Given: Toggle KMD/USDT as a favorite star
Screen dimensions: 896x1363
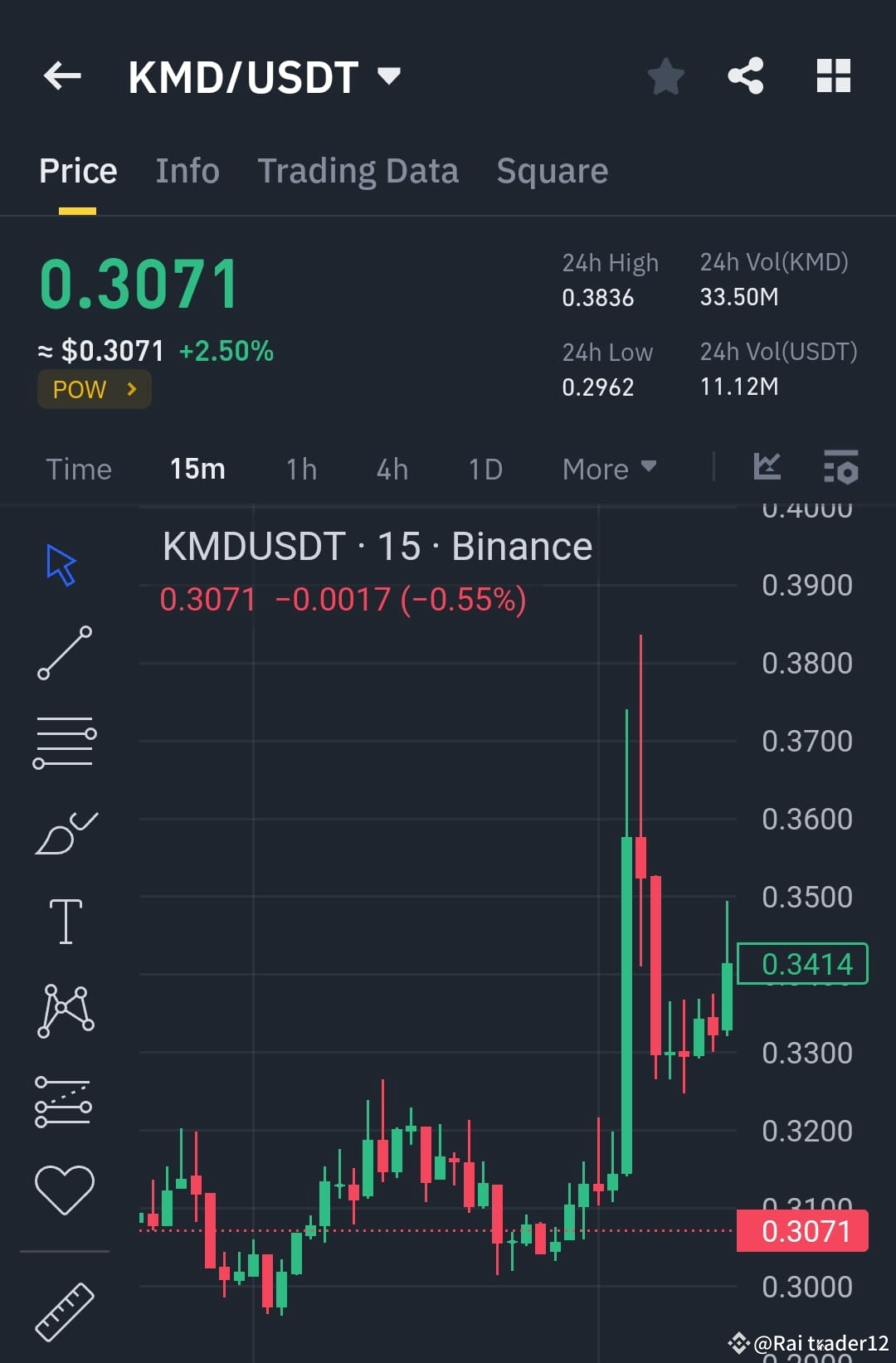Looking at the screenshot, I should 665,75.
